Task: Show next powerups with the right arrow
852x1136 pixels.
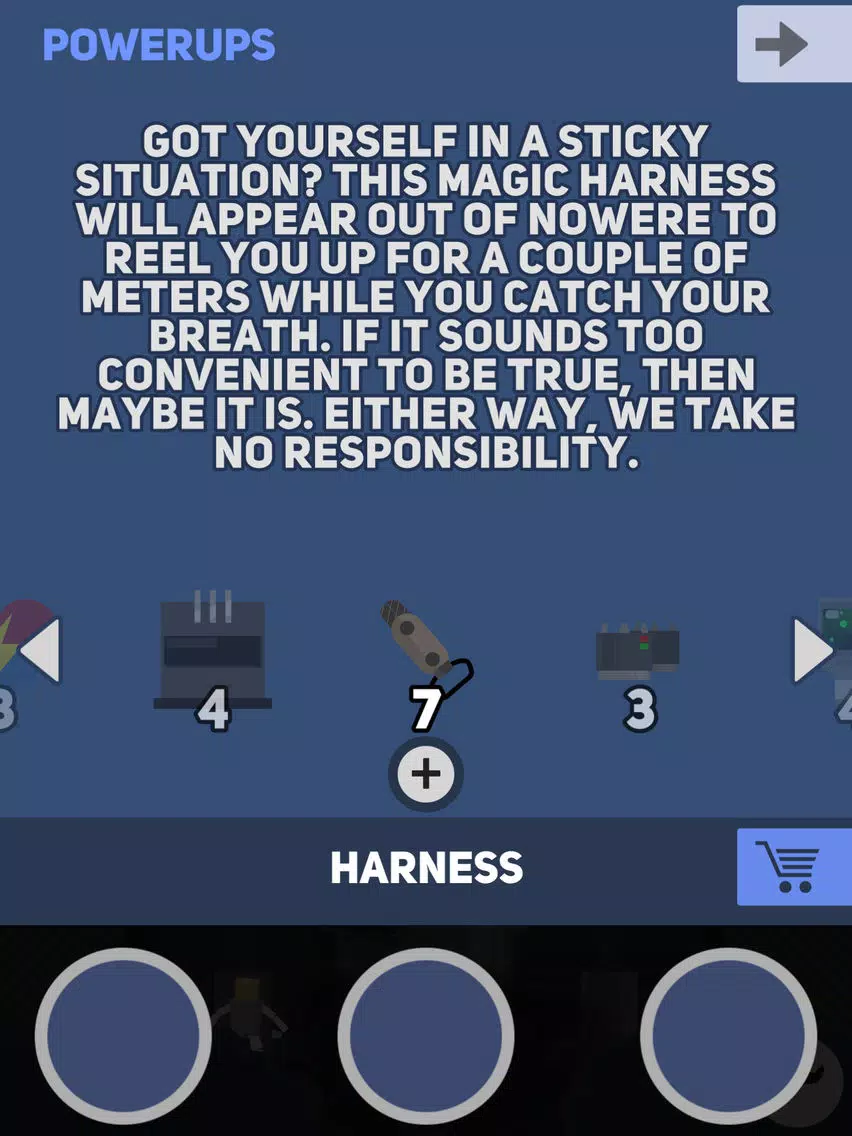Action: [x=812, y=651]
